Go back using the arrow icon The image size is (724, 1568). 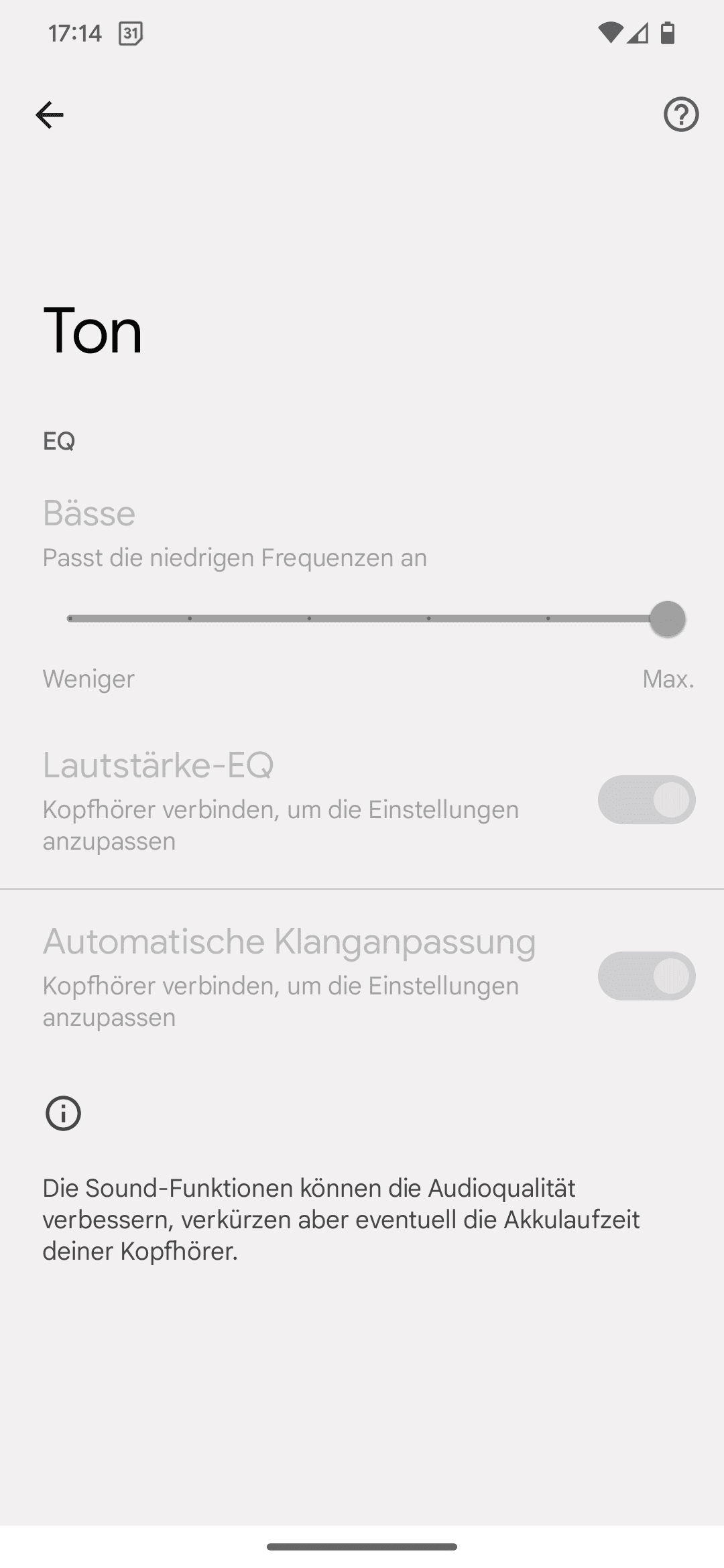(x=50, y=115)
